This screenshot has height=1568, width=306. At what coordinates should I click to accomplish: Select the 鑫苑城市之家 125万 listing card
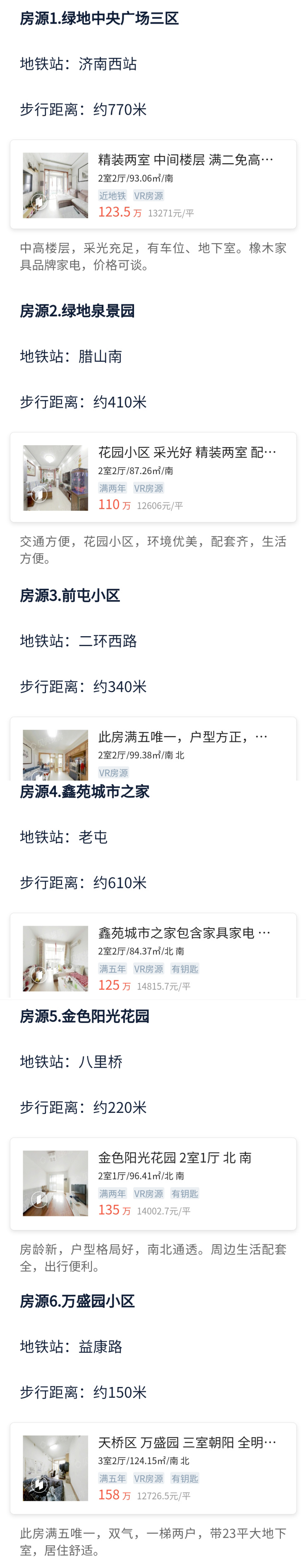[x=153, y=955]
